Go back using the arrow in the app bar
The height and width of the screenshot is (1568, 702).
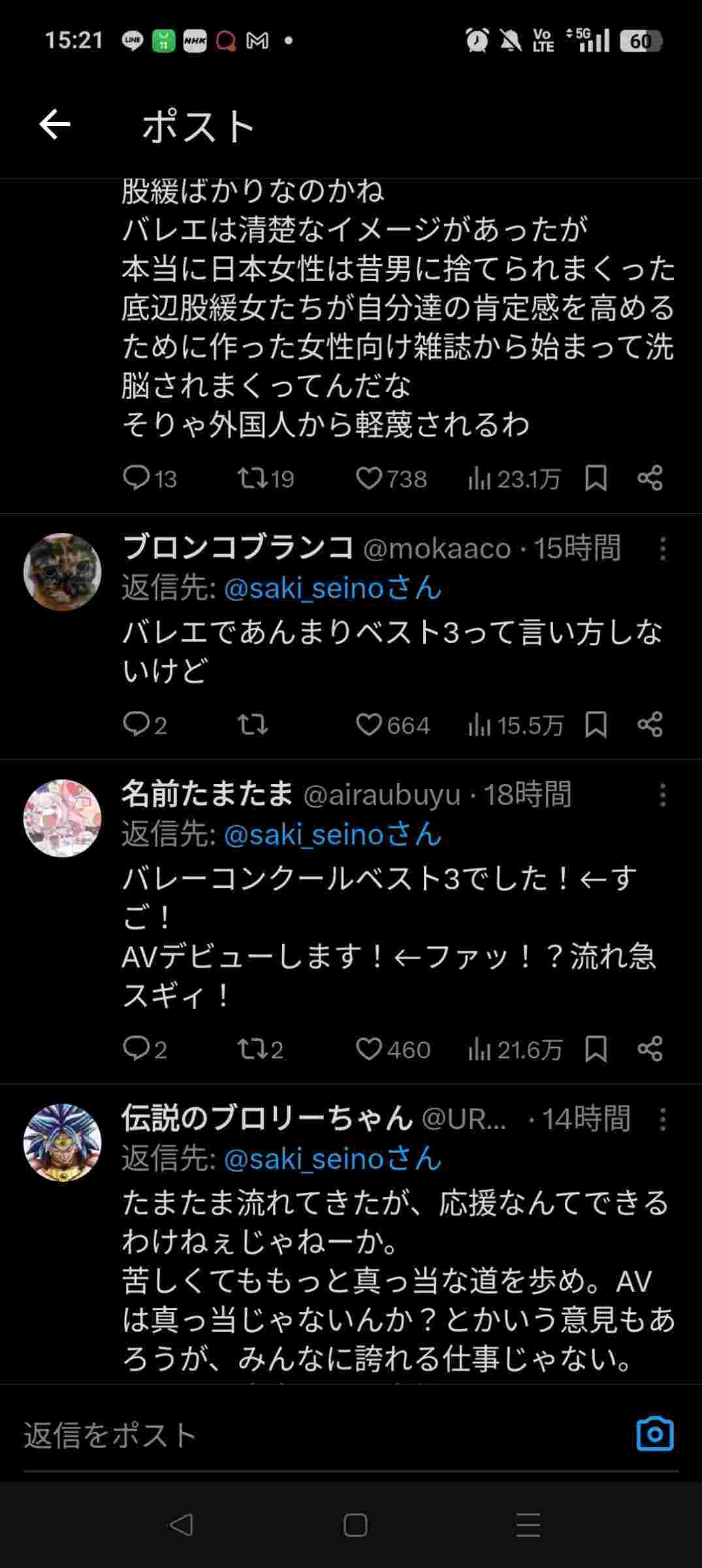point(55,125)
